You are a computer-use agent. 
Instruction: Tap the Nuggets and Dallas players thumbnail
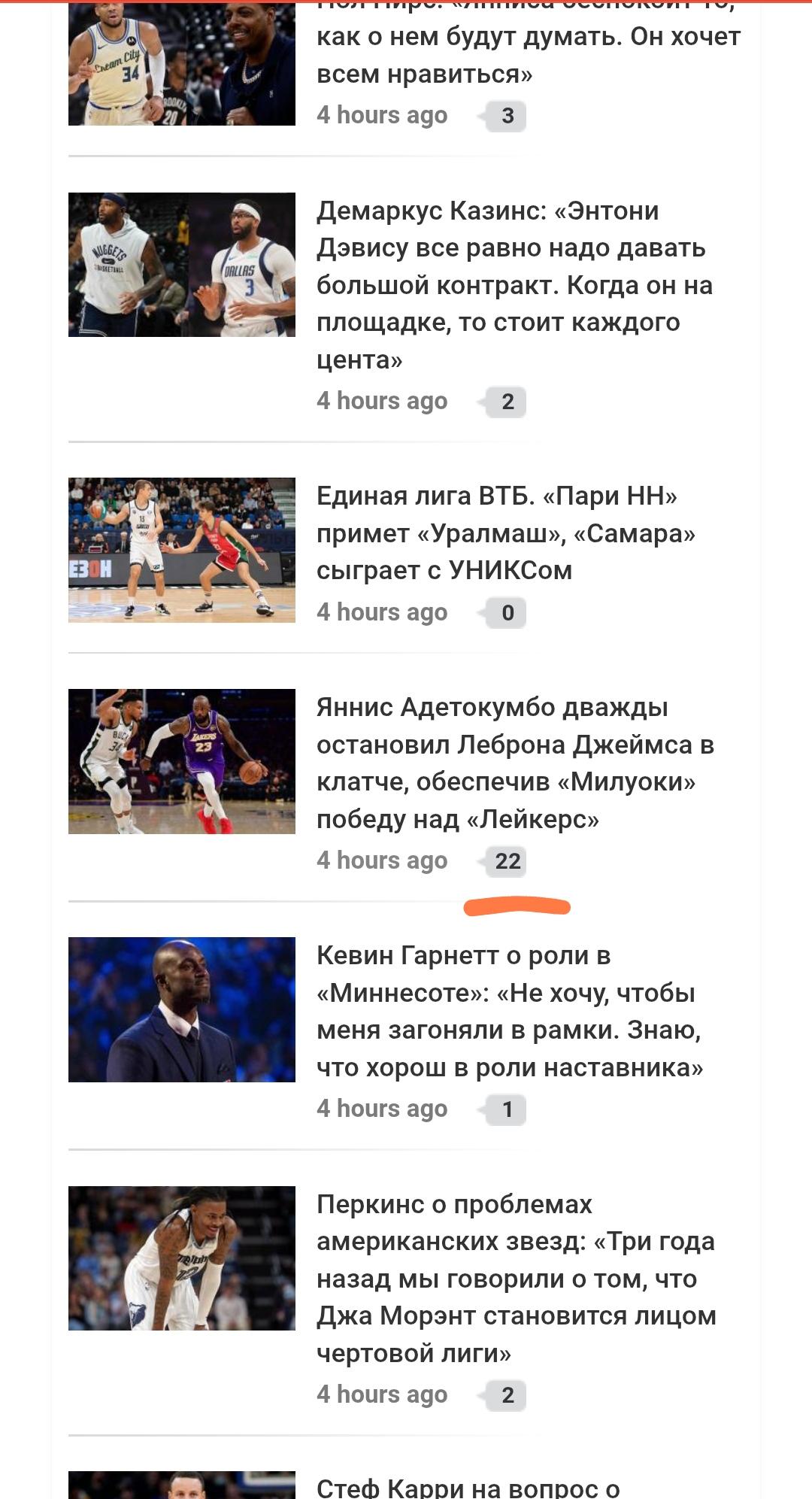(x=181, y=264)
